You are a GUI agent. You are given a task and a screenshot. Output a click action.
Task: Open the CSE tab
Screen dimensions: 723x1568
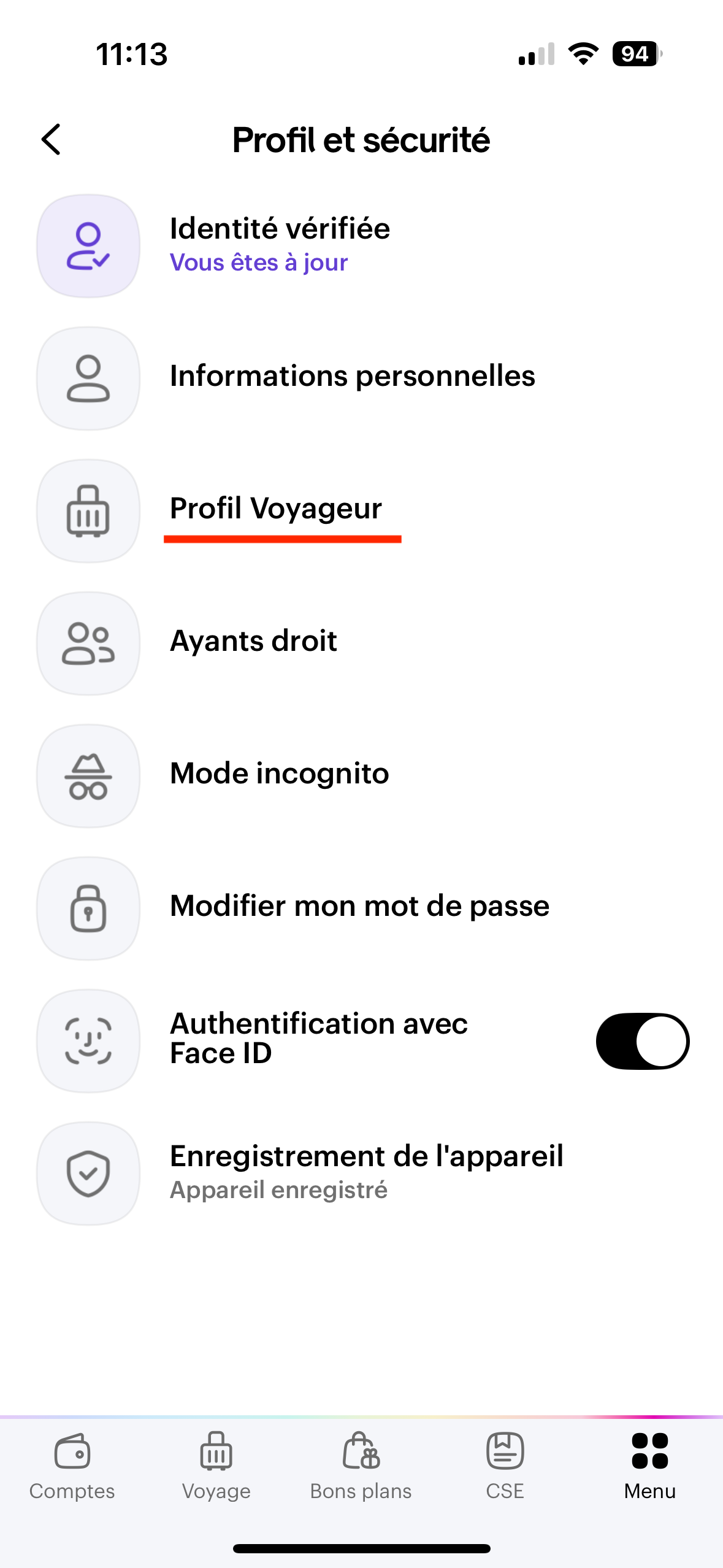pyautogui.click(x=505, y=1466)
